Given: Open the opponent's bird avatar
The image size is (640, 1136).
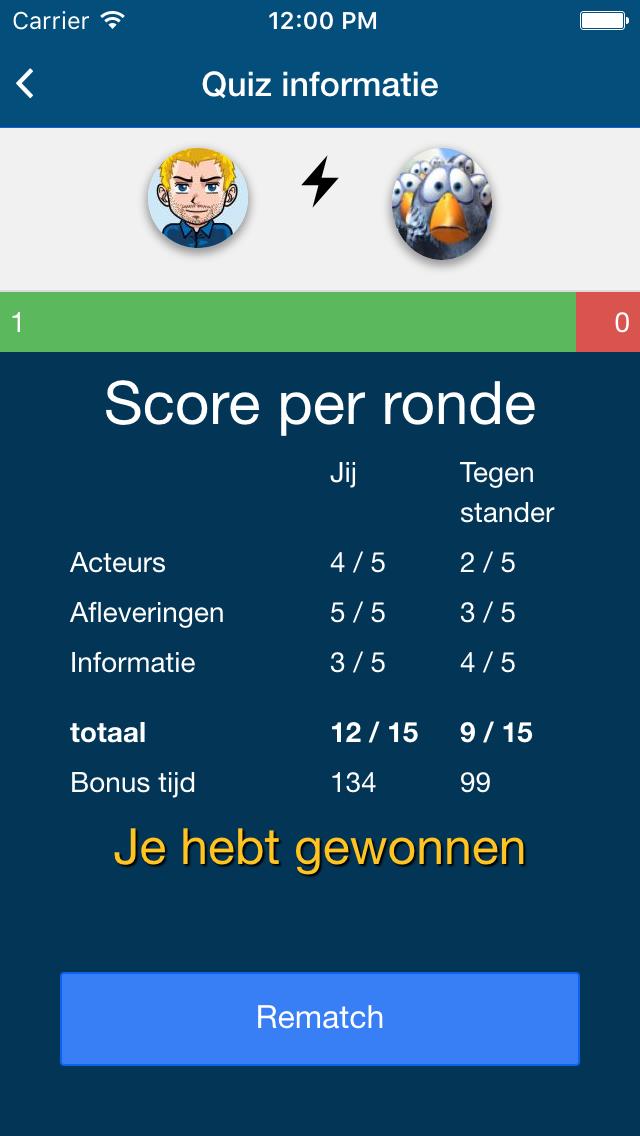Looking at the screenshot, I should click(x=441, y=203).
